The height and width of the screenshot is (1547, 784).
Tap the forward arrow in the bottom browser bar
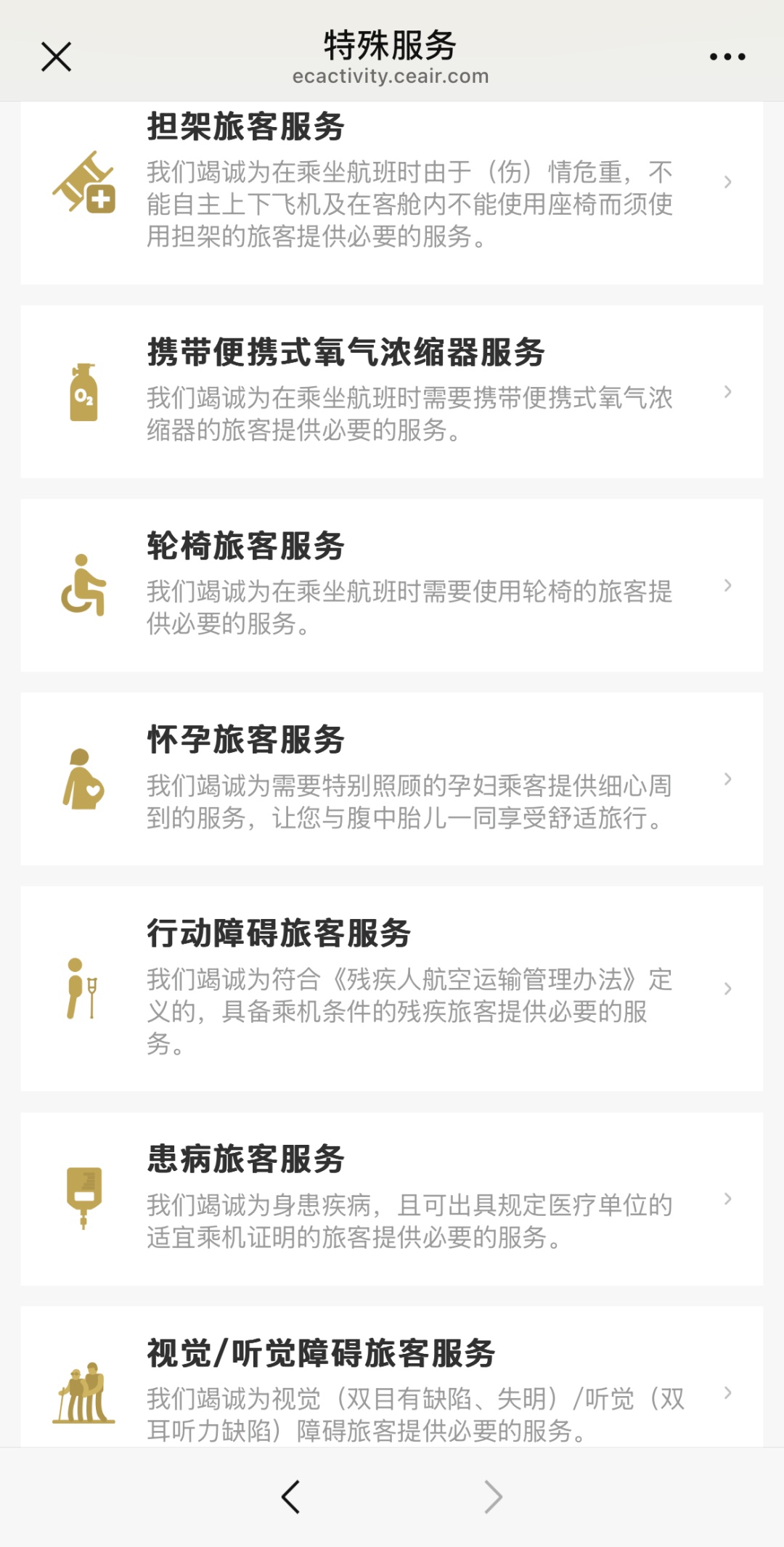[x=494, y=1496]
